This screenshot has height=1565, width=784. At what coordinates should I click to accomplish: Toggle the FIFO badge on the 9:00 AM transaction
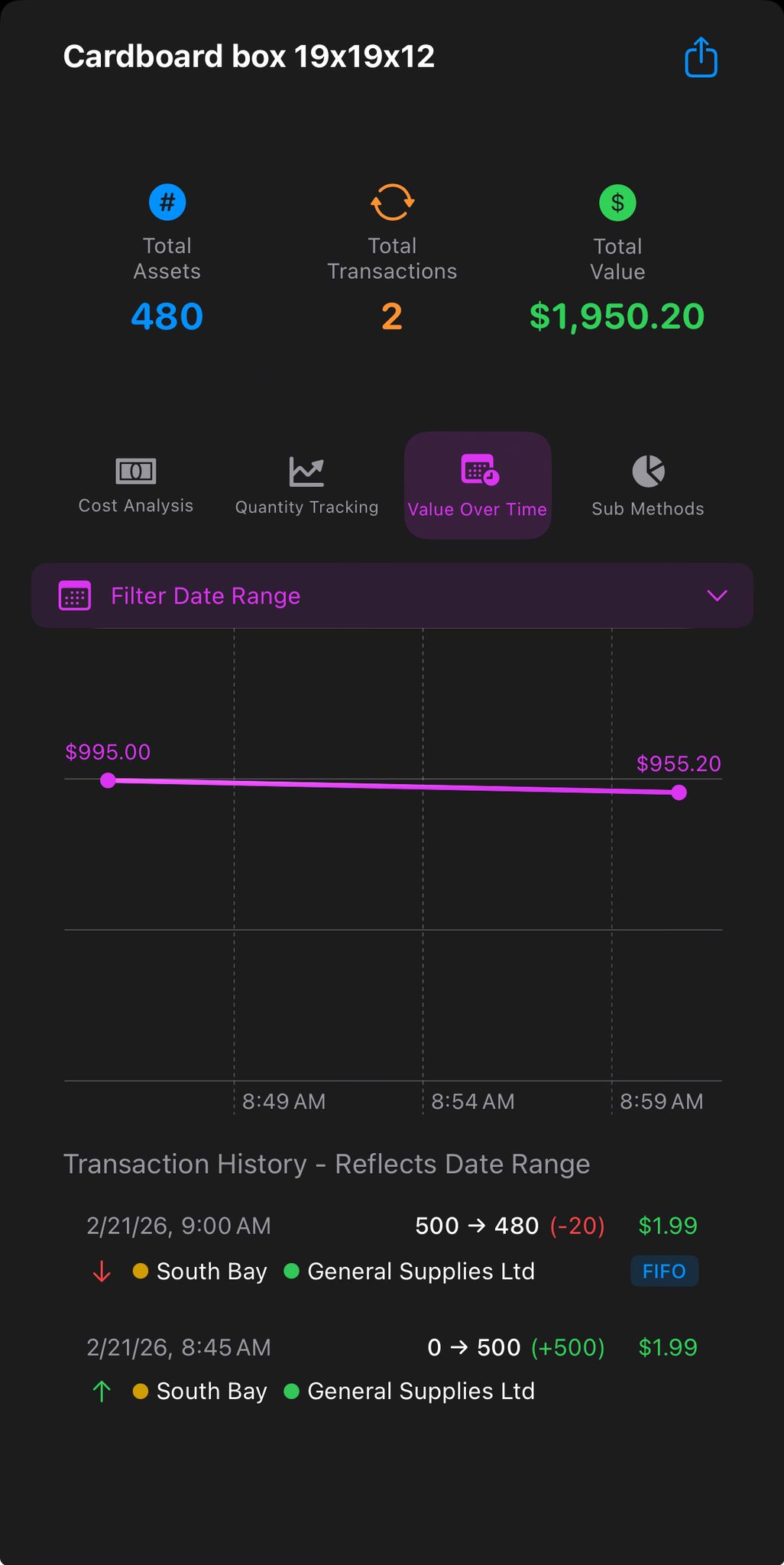tap(664, 1271)
